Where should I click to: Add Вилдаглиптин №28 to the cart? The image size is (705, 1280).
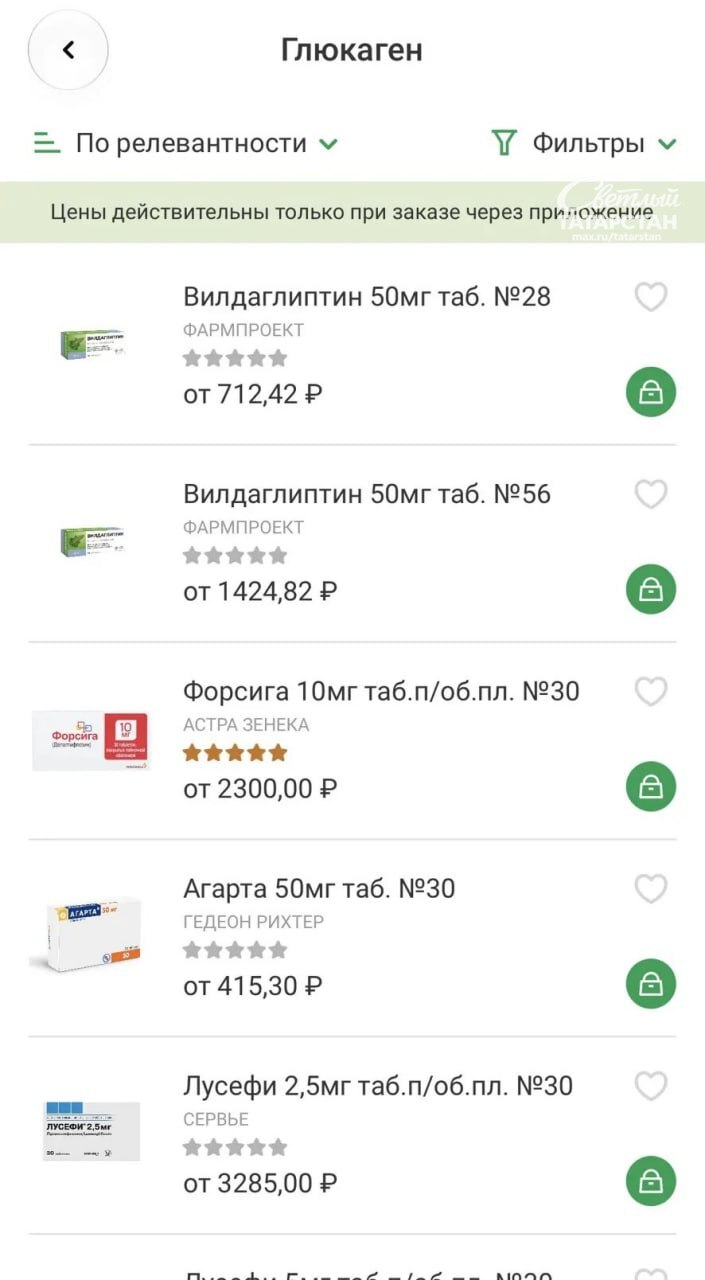point(651,393)
